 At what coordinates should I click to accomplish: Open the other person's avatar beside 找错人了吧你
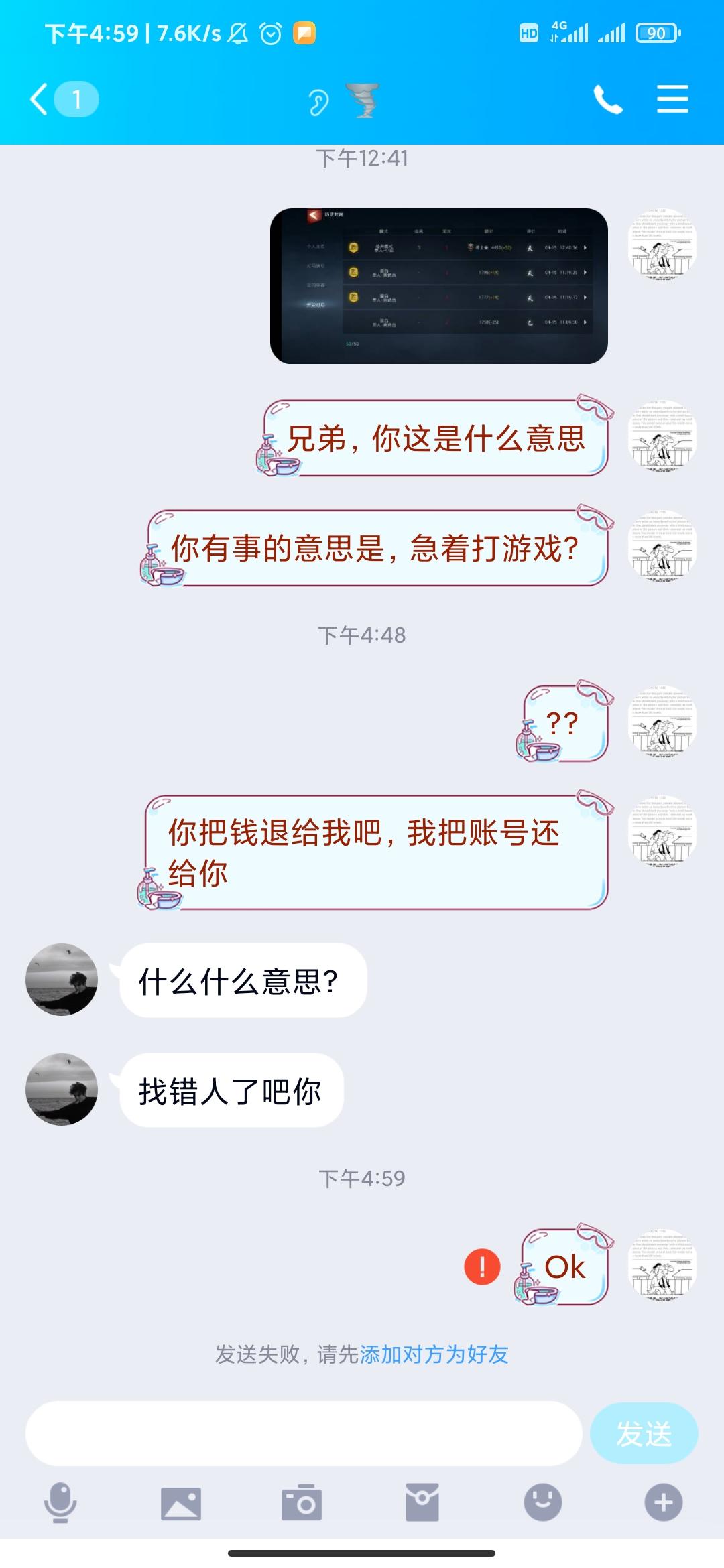62,1090
